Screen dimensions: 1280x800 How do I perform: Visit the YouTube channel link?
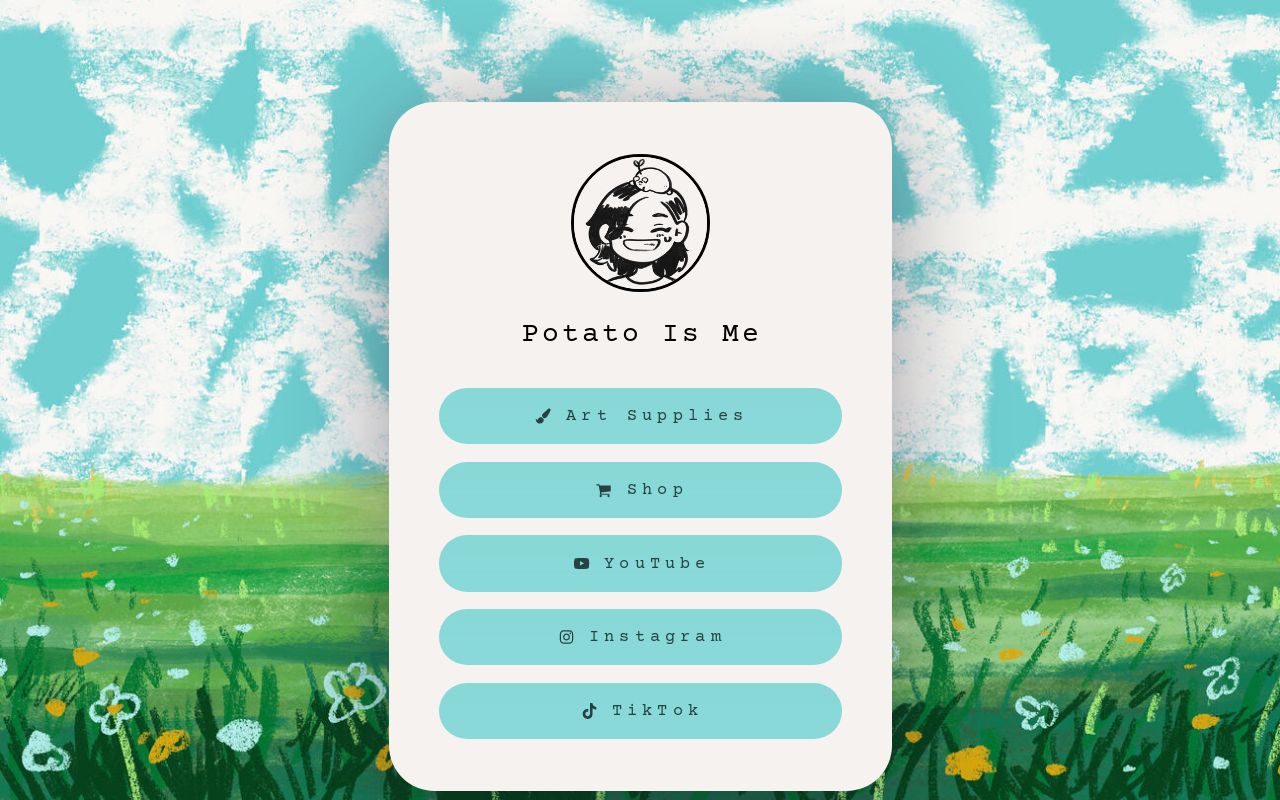[x=640, y=563]
